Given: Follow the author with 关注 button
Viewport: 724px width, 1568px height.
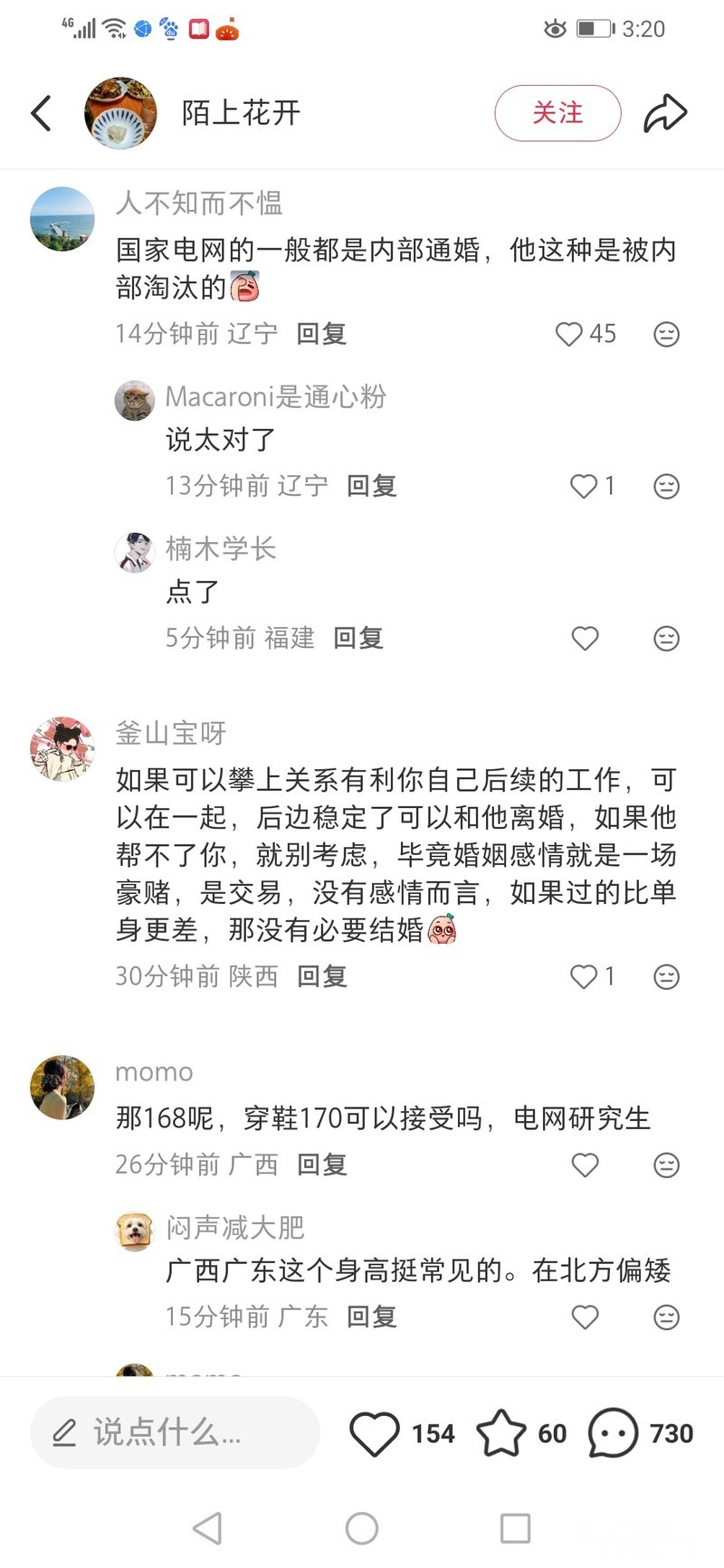Looking at the screenshot, I should pyautogui.click(x=557, y=113).
